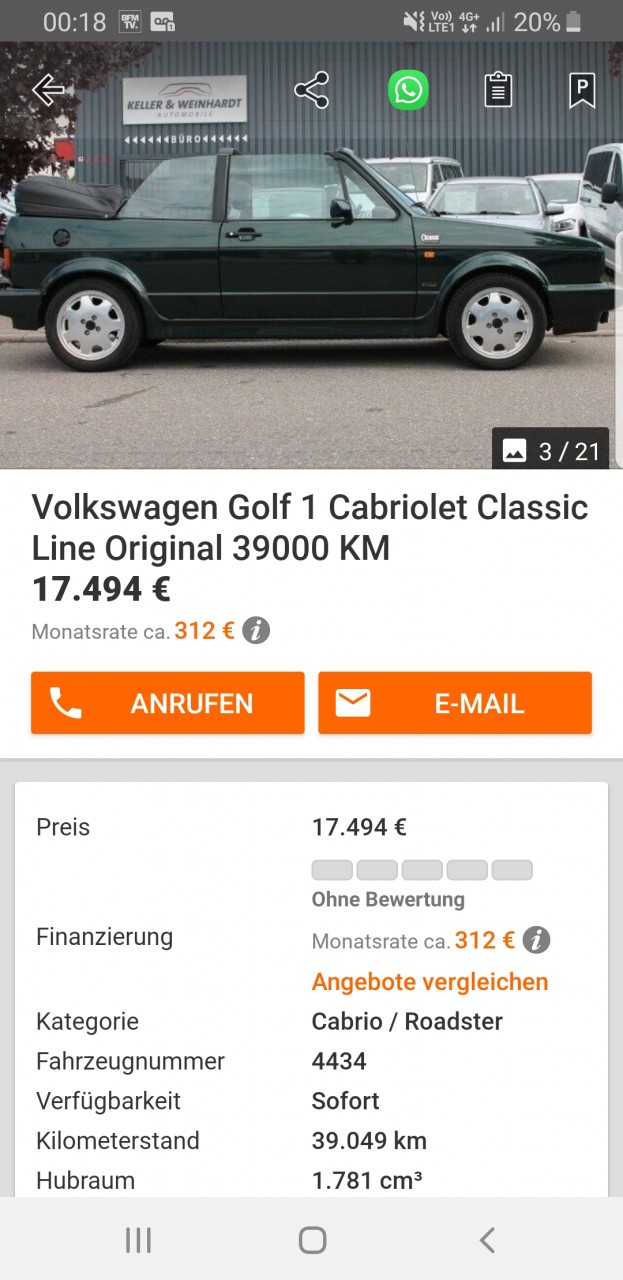623x1280 pixels.
Task: Open recent apps from the navigation bar
Action: [x=138, y=1240]
